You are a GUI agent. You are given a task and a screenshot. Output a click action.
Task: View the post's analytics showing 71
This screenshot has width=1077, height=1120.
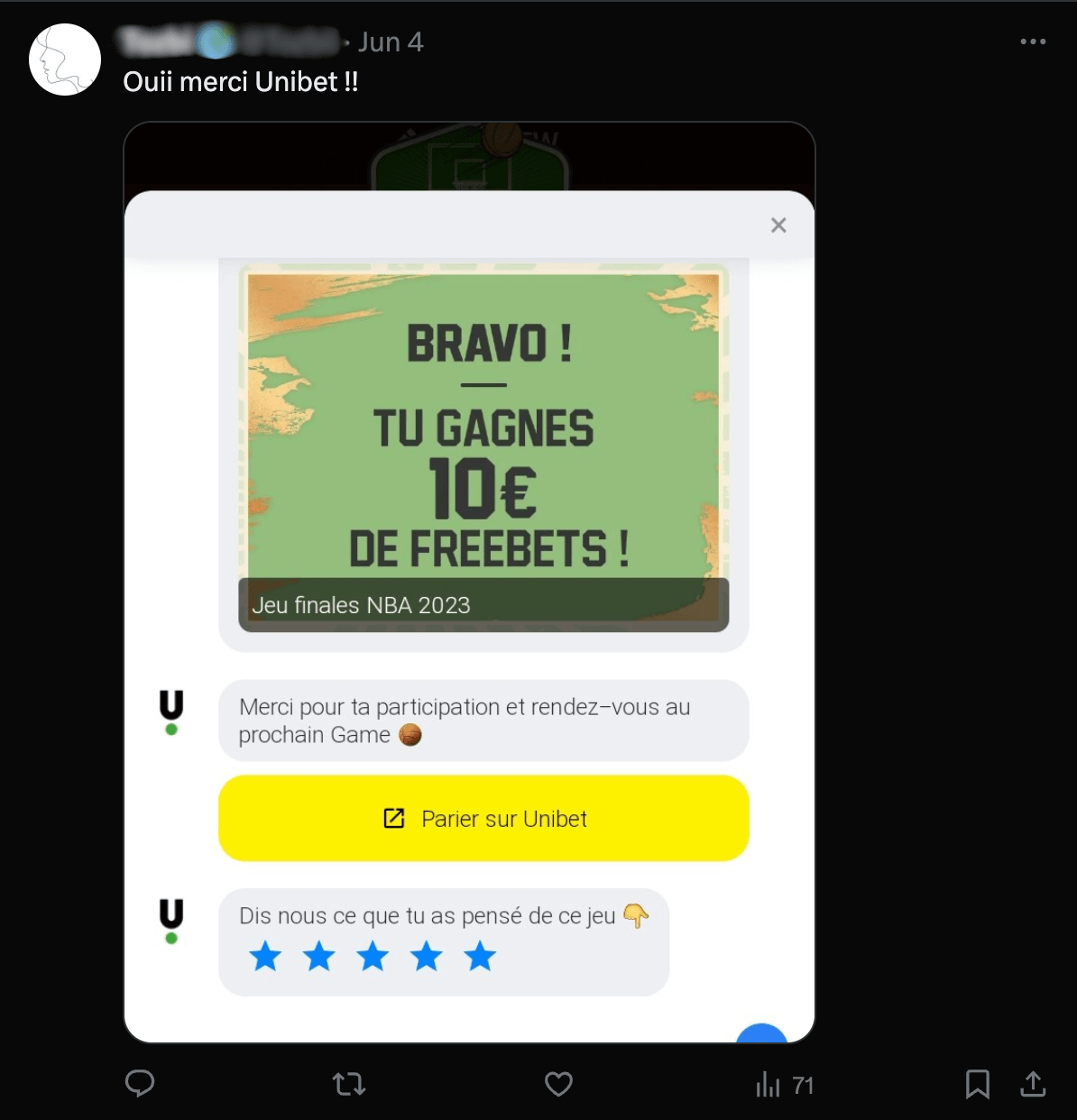click(784, 1085)
